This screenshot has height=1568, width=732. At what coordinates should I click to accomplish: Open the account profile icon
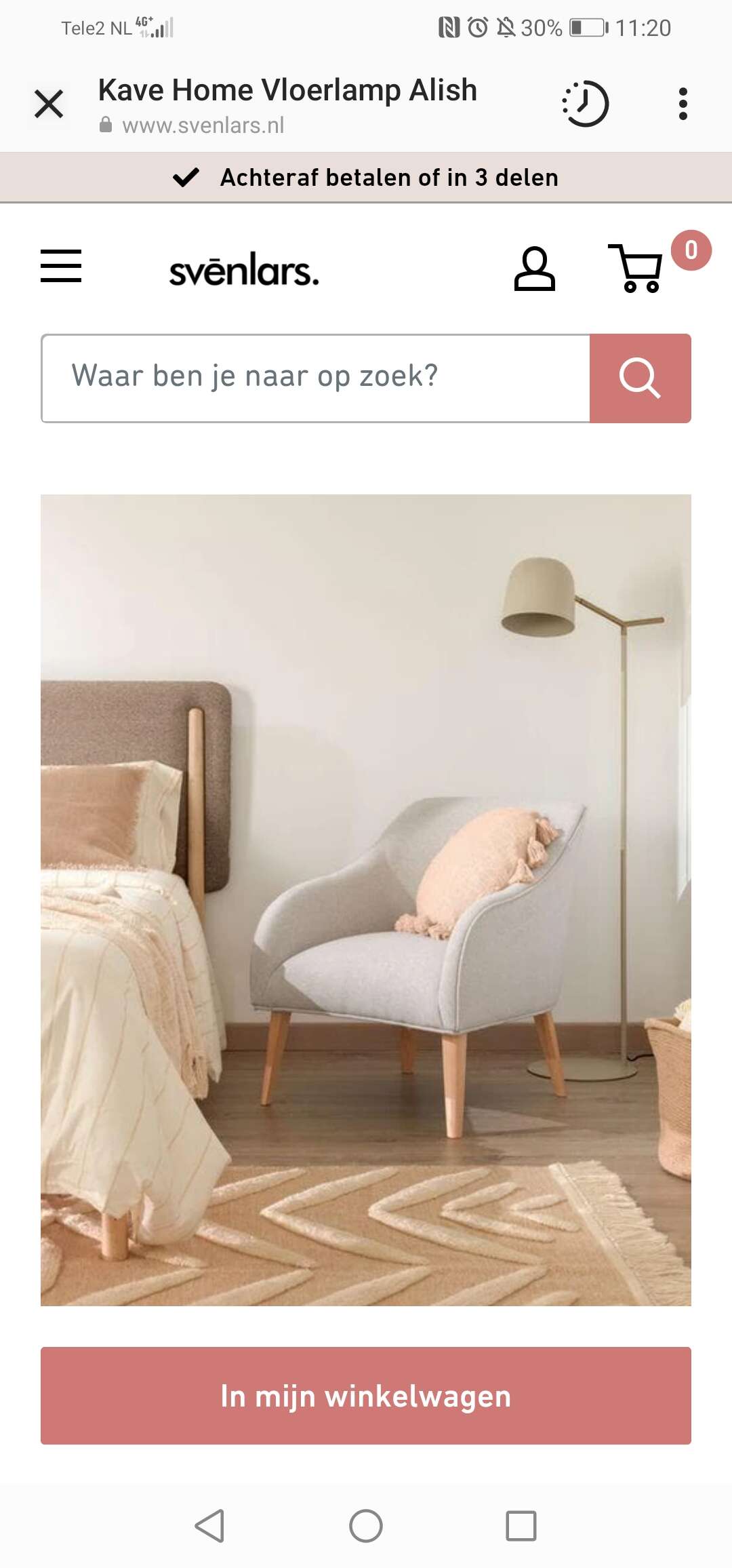534,269
